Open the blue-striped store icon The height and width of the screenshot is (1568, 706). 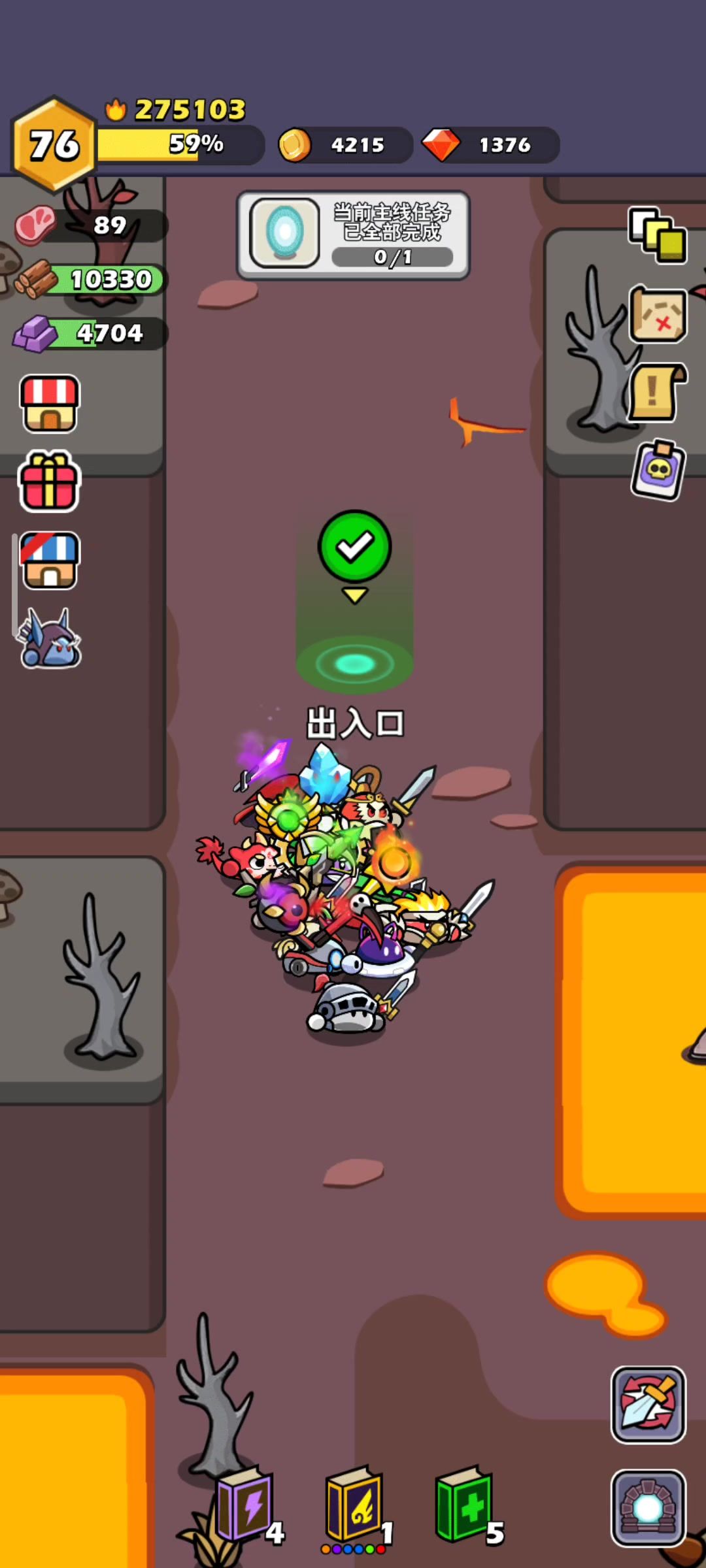coord(50,561)
